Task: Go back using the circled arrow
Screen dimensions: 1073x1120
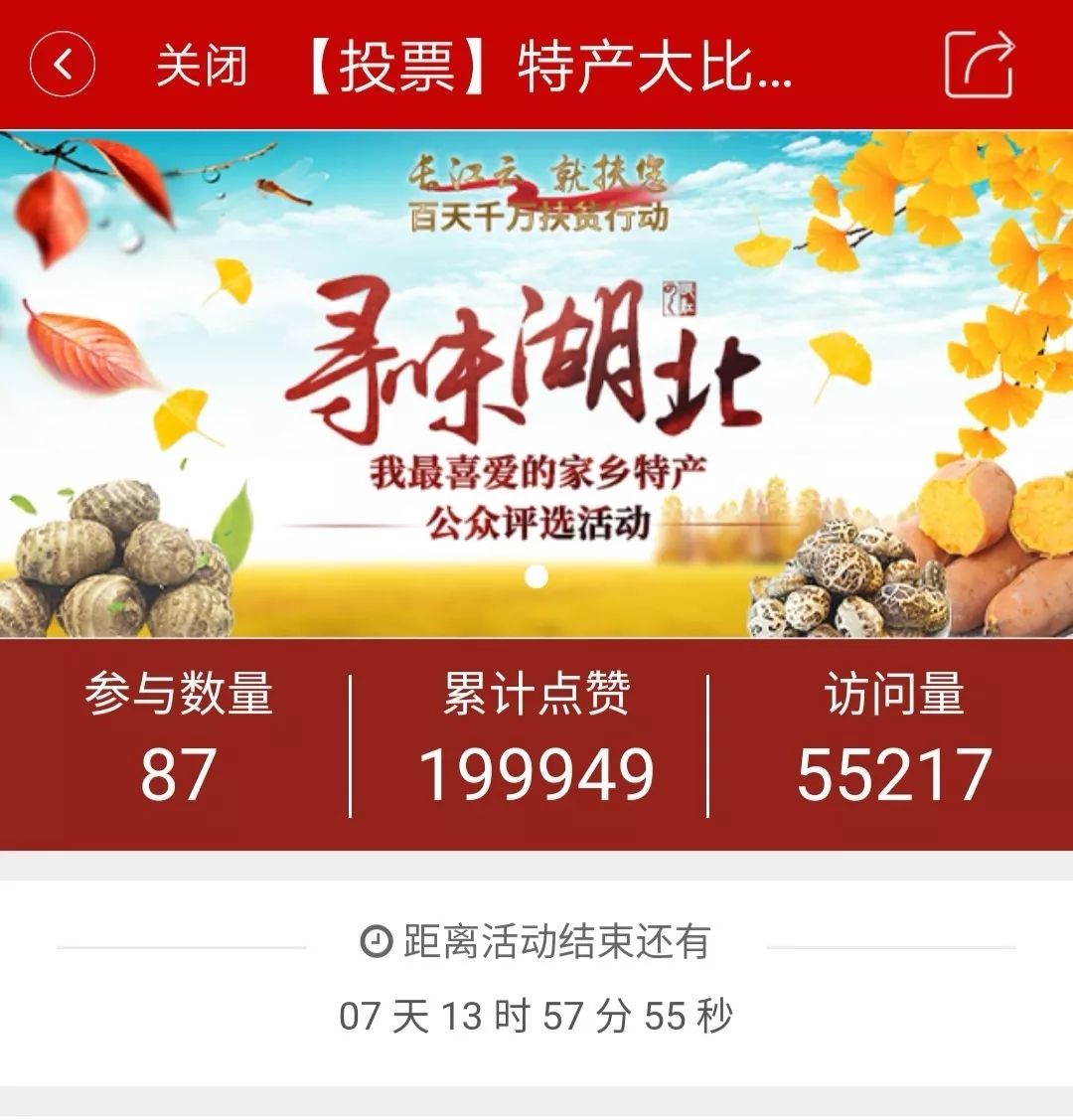Action: 62,66
